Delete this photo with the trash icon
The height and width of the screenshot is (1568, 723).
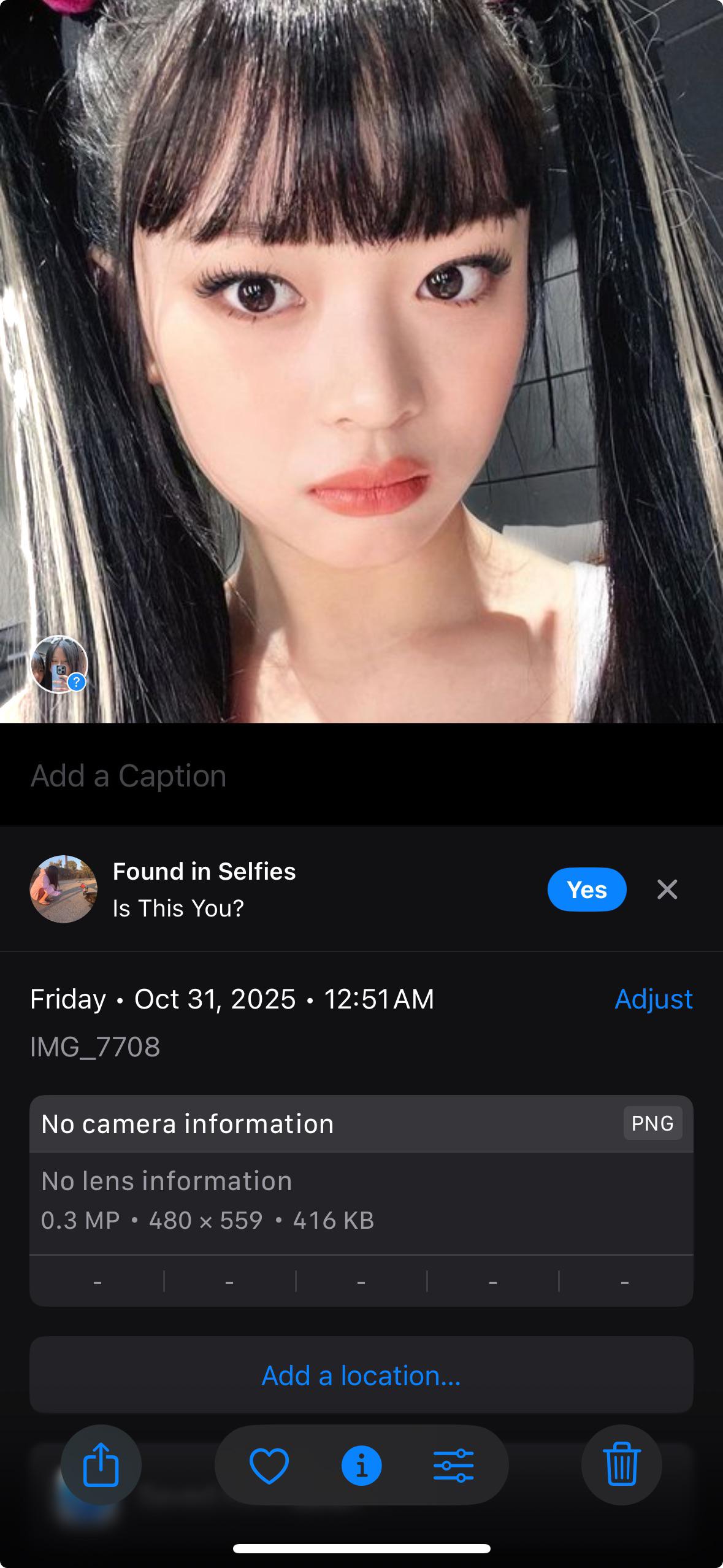pos(621,1465)
